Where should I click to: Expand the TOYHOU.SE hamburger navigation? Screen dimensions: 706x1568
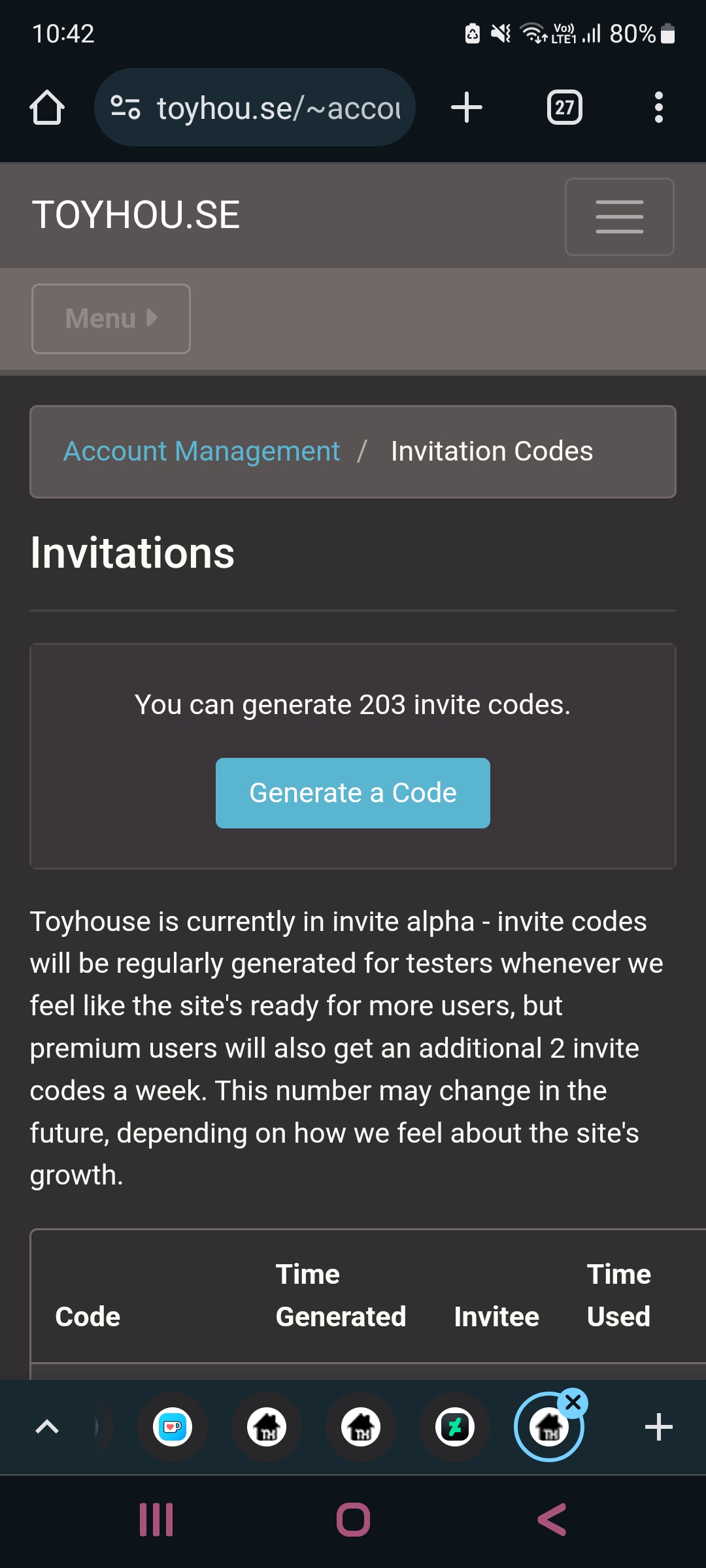pyautogui.click(x=618, y=216)
